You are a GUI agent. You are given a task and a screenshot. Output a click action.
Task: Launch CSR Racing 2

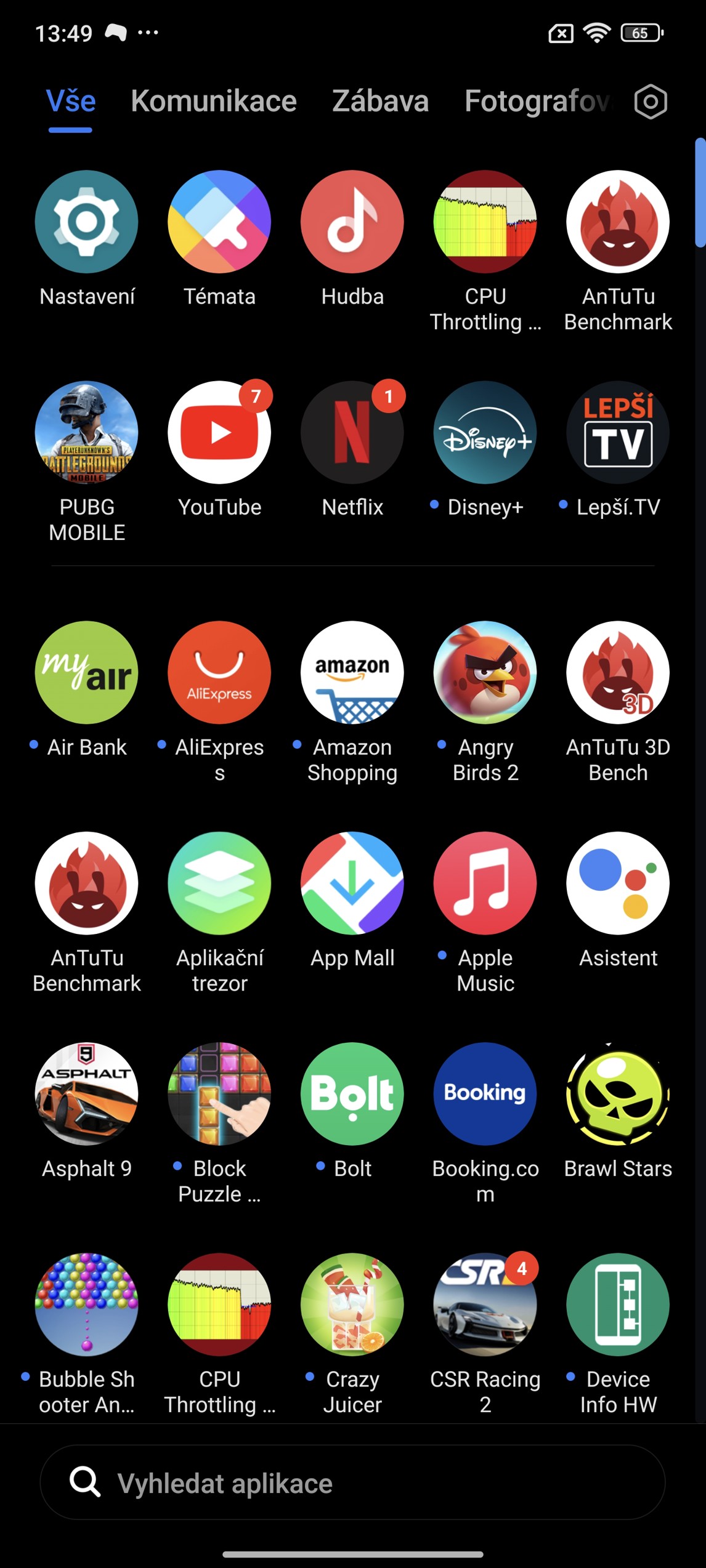[485, 1304]
